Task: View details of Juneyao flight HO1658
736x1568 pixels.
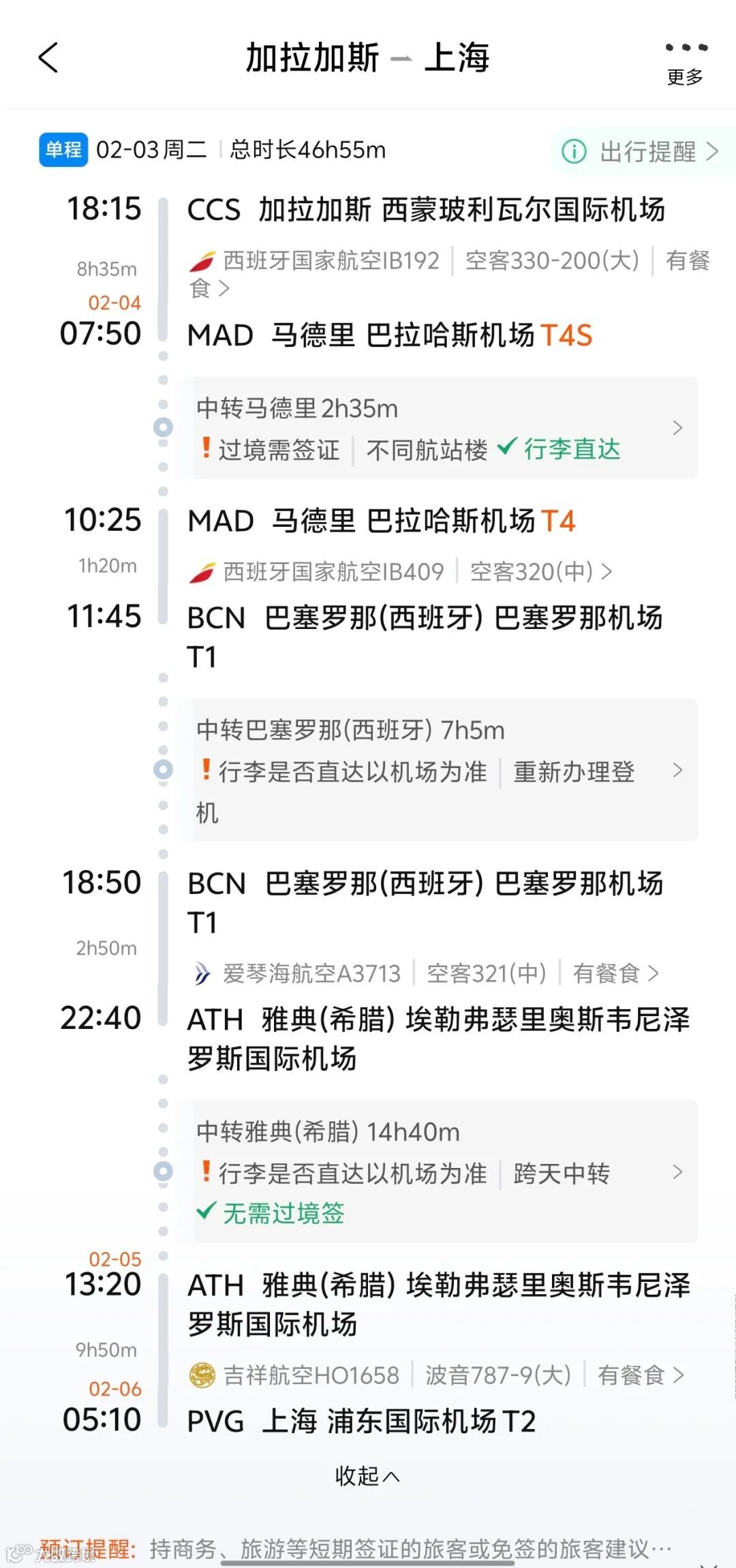Action: point(436,1375)
